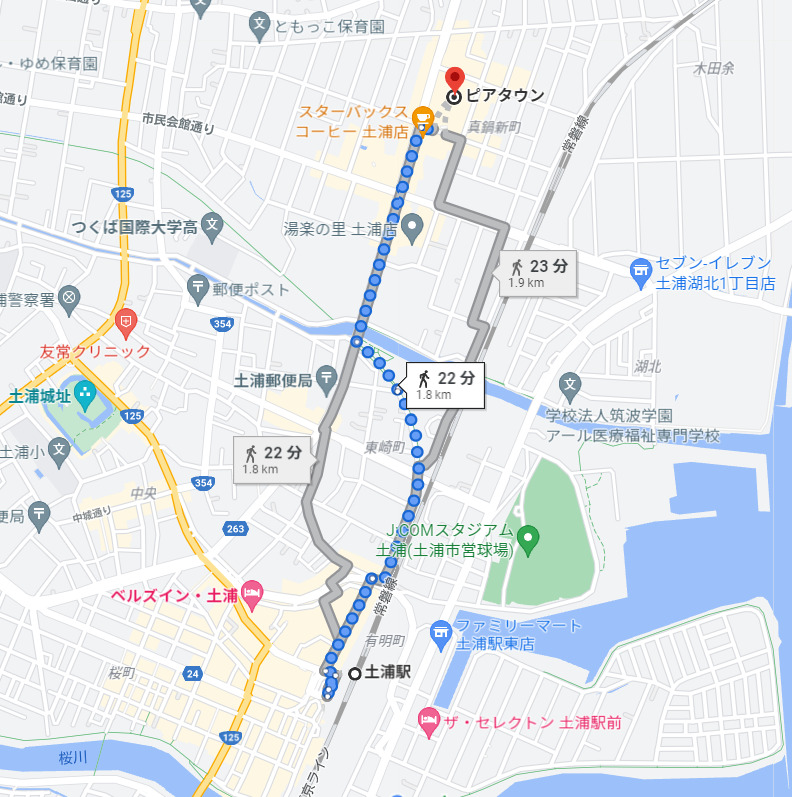Open the ベルズイン・土浦 hotel marker

252,596
